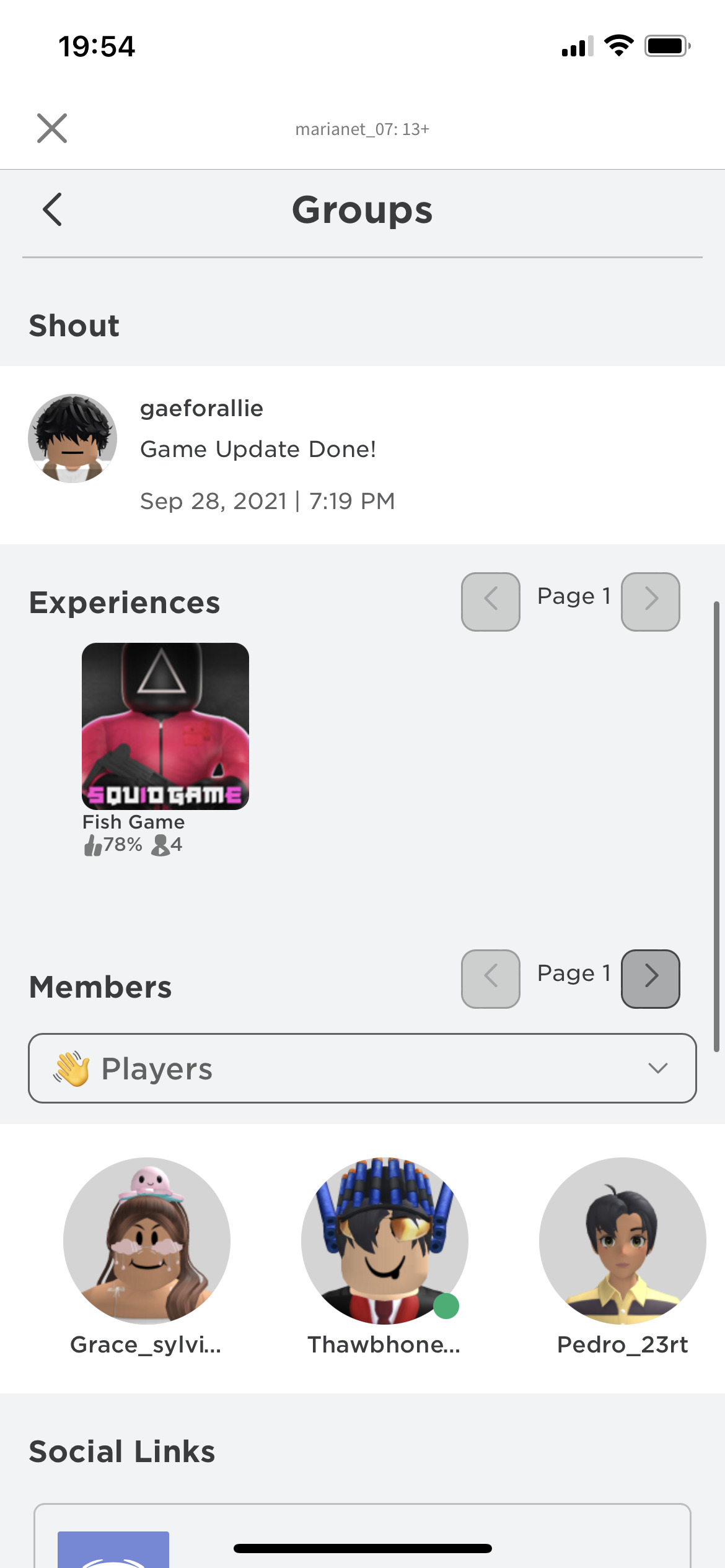The width and height of the screenshot is (725, 1568).
Task: View member Pedro_23rt profile
Action: pos(622,1241)
